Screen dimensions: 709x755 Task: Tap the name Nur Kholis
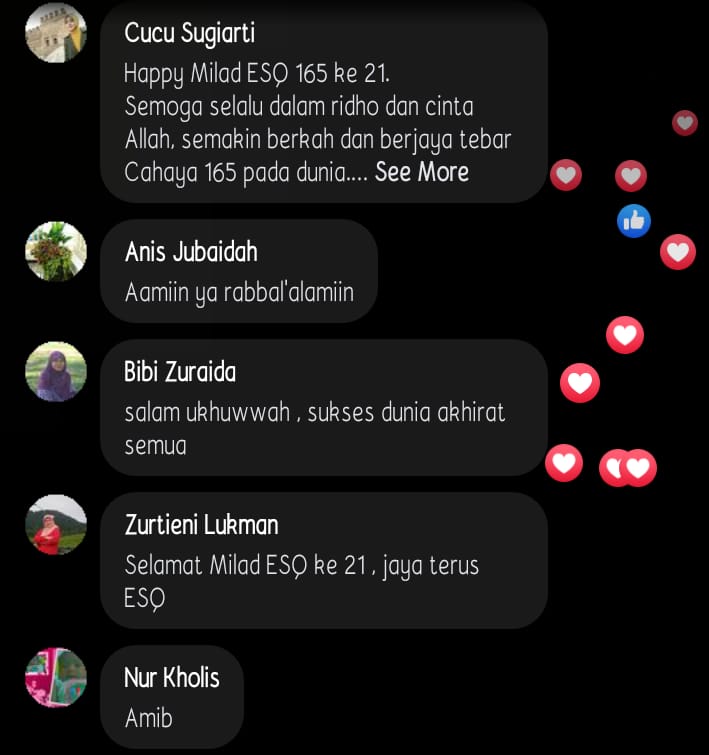click(x=171, y=677)
